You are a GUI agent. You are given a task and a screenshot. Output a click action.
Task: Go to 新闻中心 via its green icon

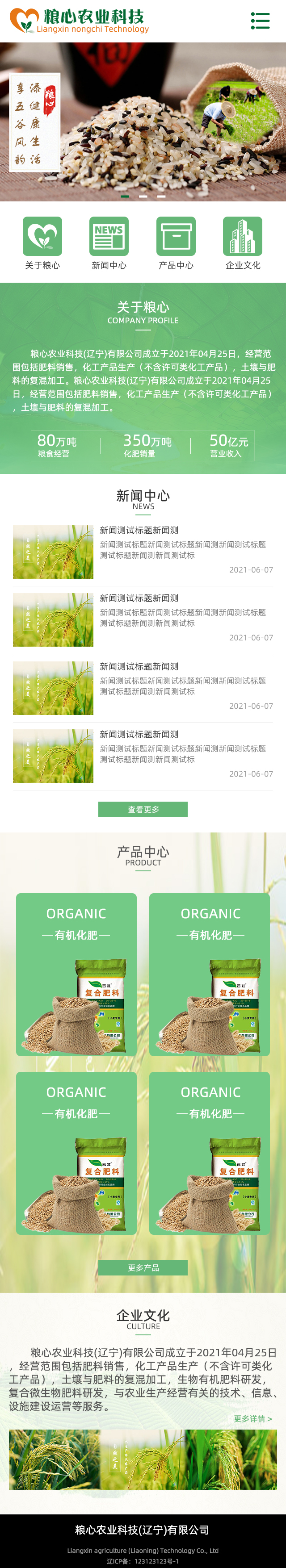(109, 237)
